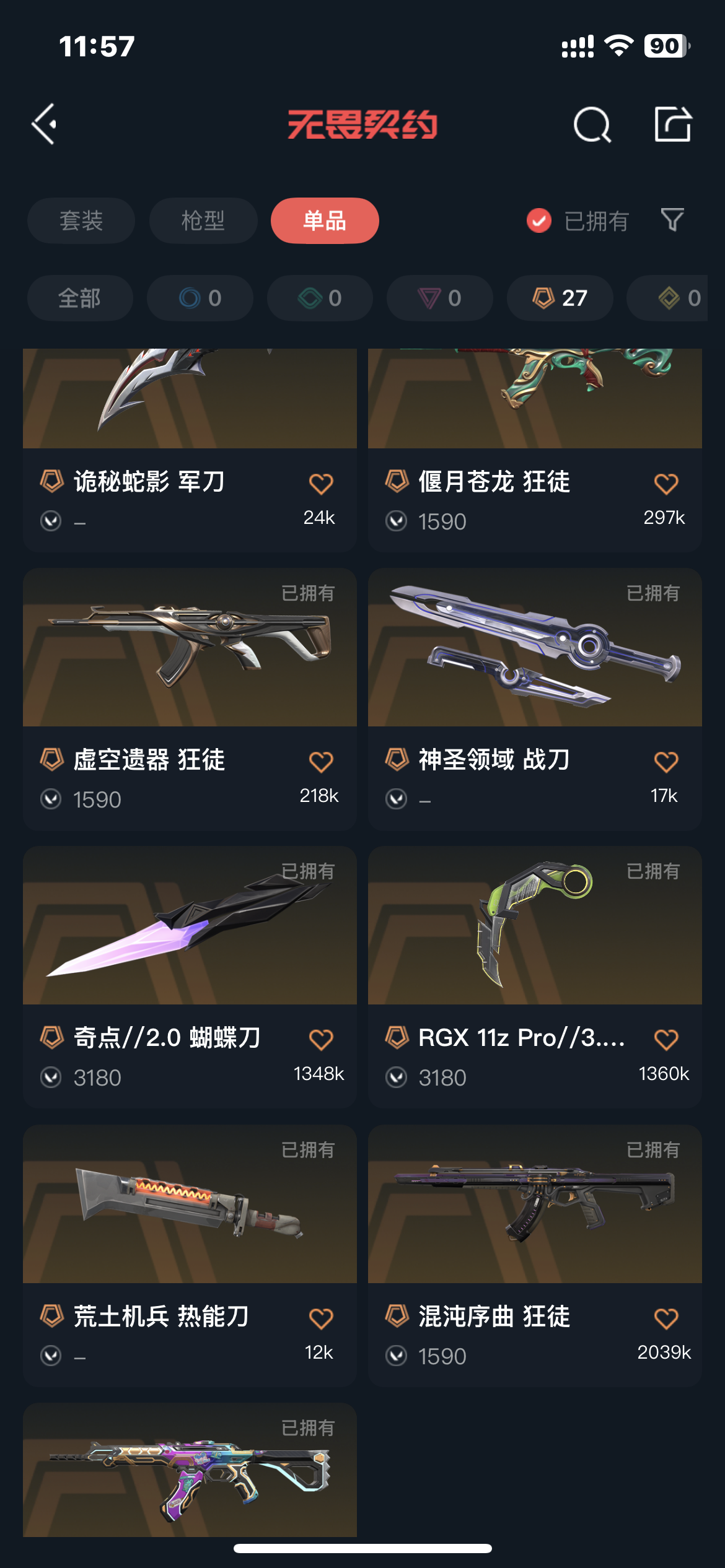Viewport: 725px width, 1568px height.
Task: Select the 单品 tab
Action: pos(325,220)
